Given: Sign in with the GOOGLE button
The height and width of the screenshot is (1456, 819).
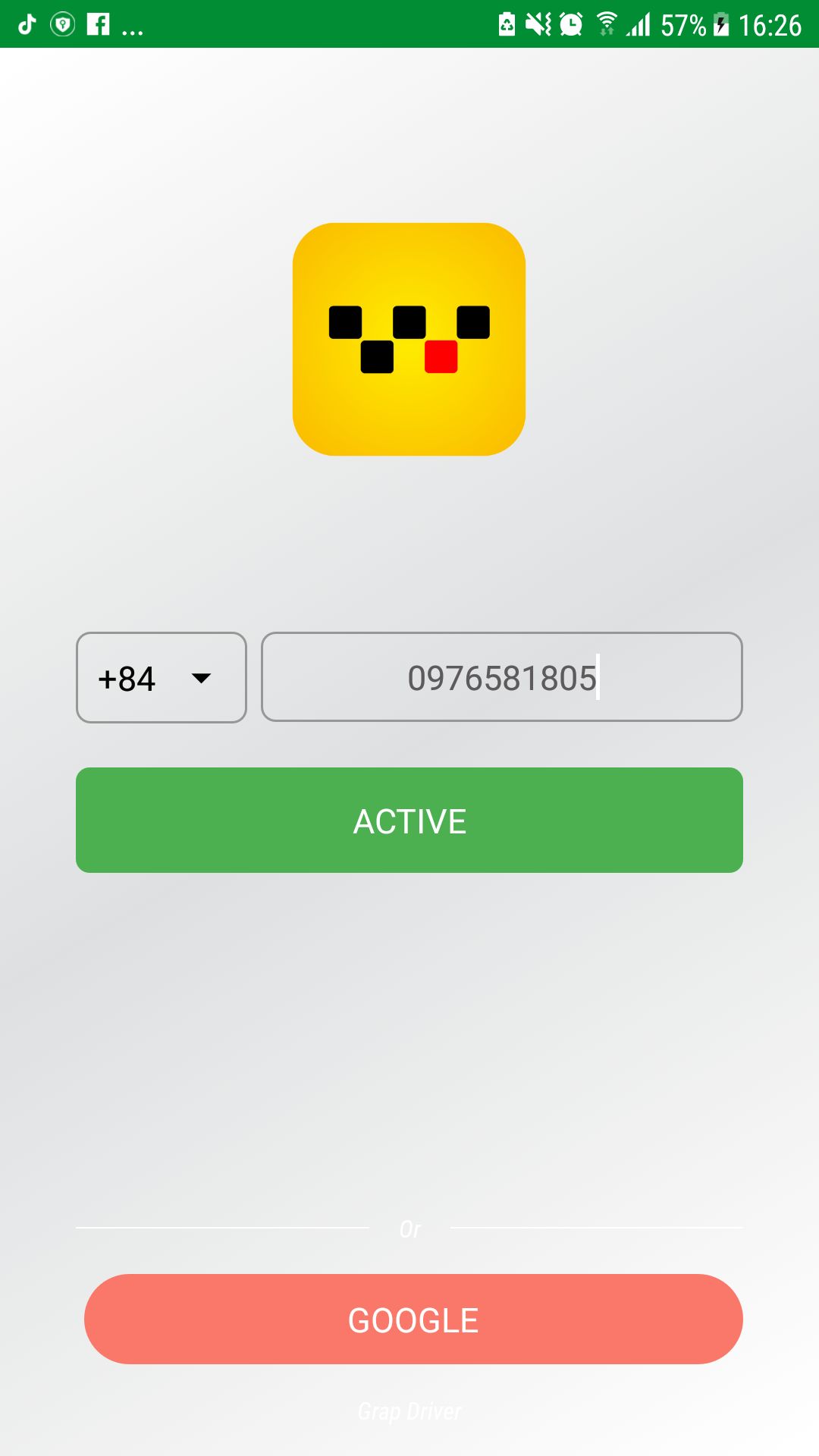Looking at the screenshot, I should tap(413, 1319).
